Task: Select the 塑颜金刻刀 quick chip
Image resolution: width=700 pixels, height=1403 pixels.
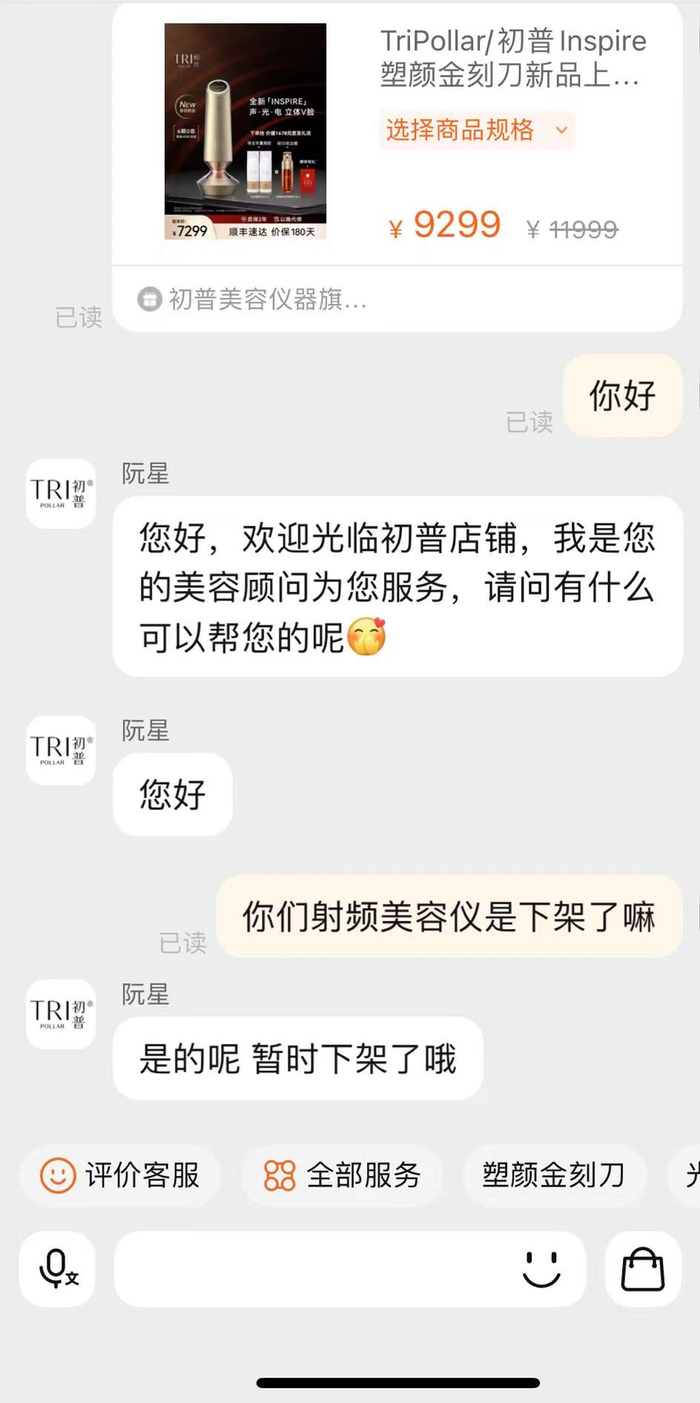Action: pyautogui.click(x=553, y=1175)
